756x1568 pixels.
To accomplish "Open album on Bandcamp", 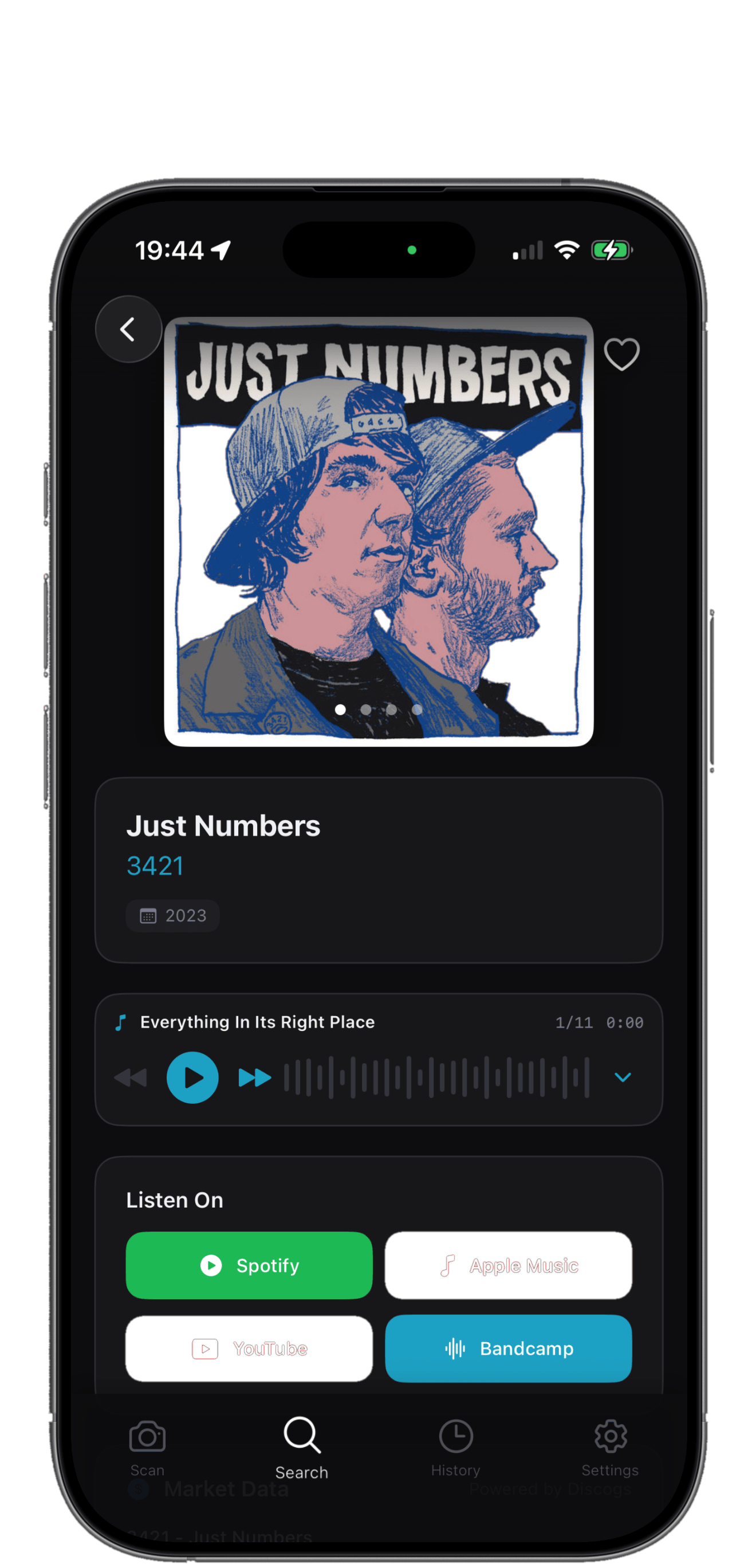I will 509,1349.
